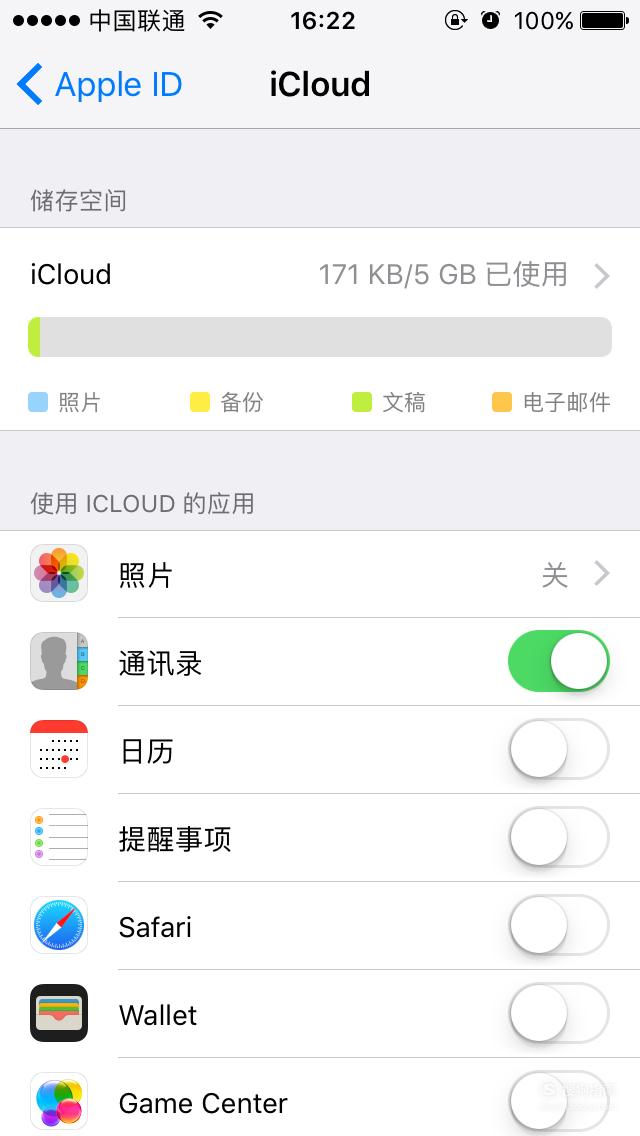Go back to Apple ID
Viewport: 640px width, 1136px height.
point(99,85)
